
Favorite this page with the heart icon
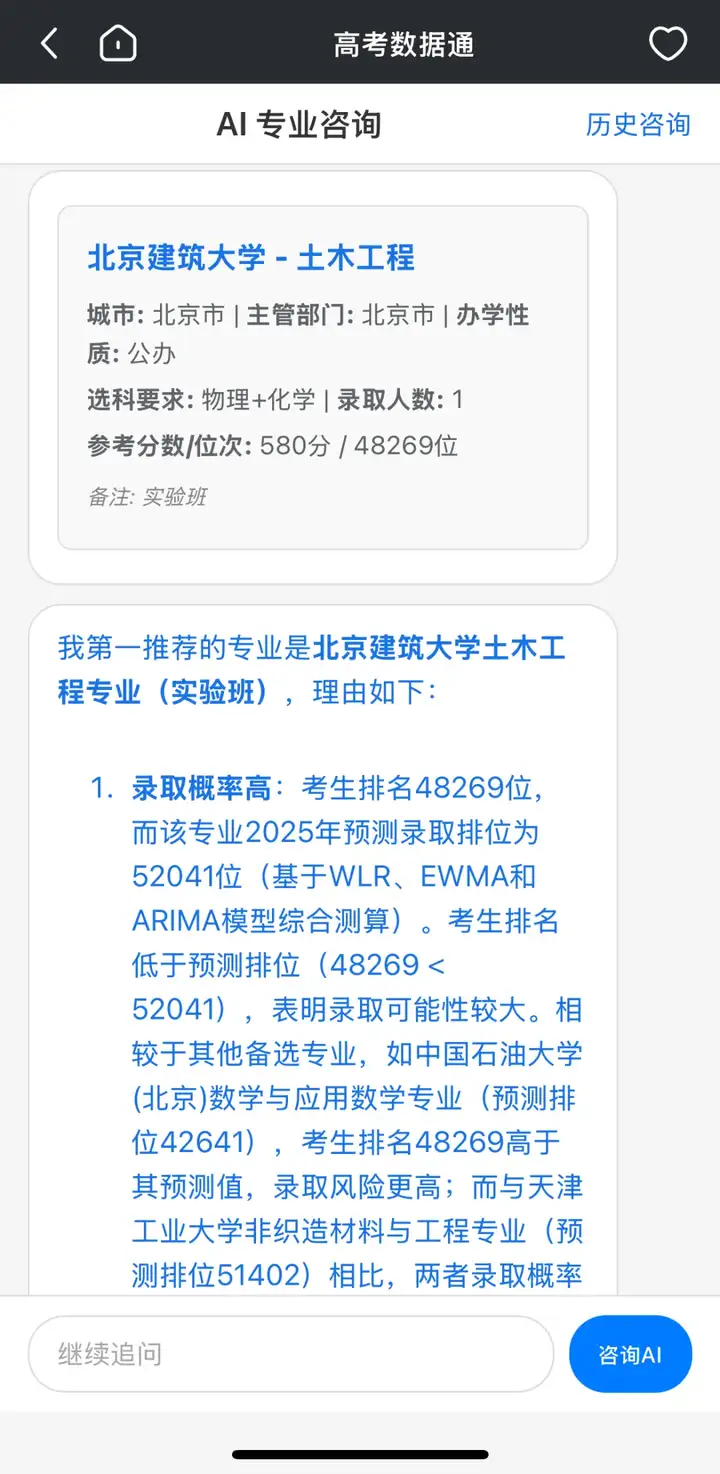tap(667, 44)
